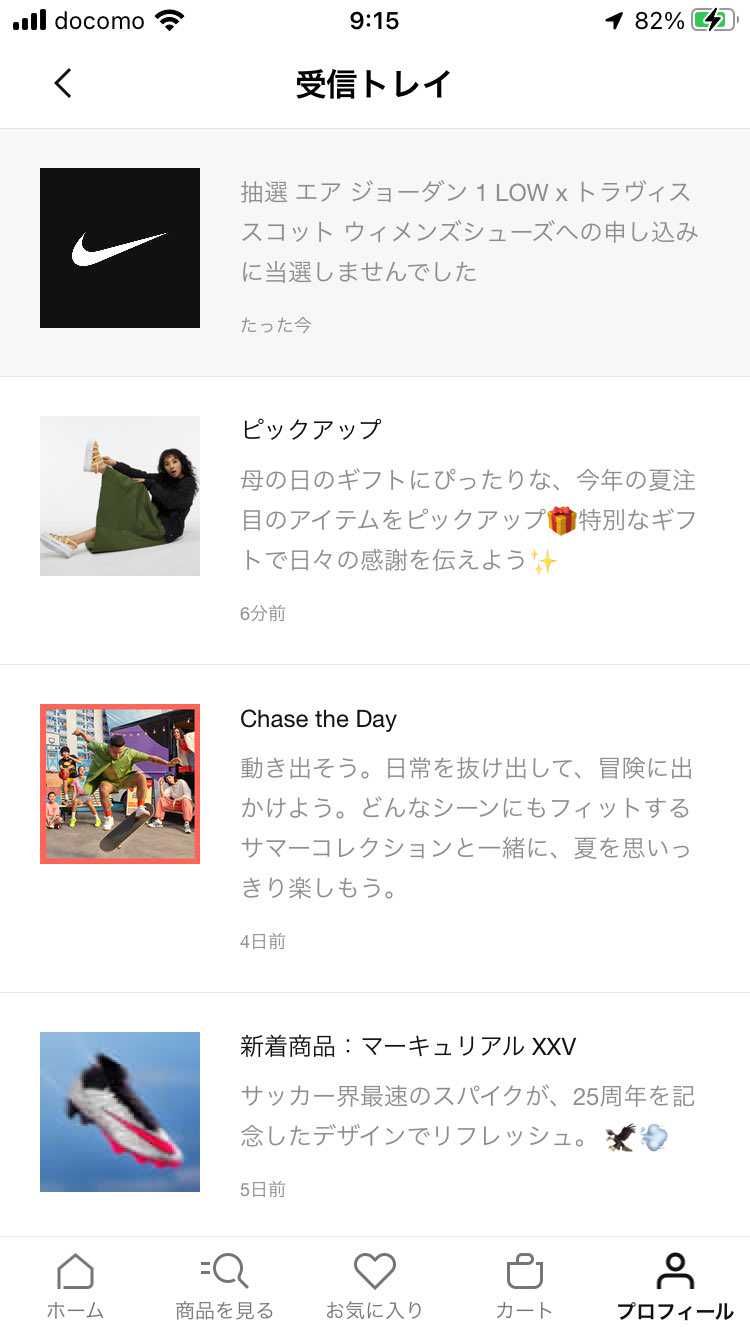Click the Nike swoosh logo thumbnail
Image resolution: width=750 pixels, height=1334 pixels.
(119, 247)
